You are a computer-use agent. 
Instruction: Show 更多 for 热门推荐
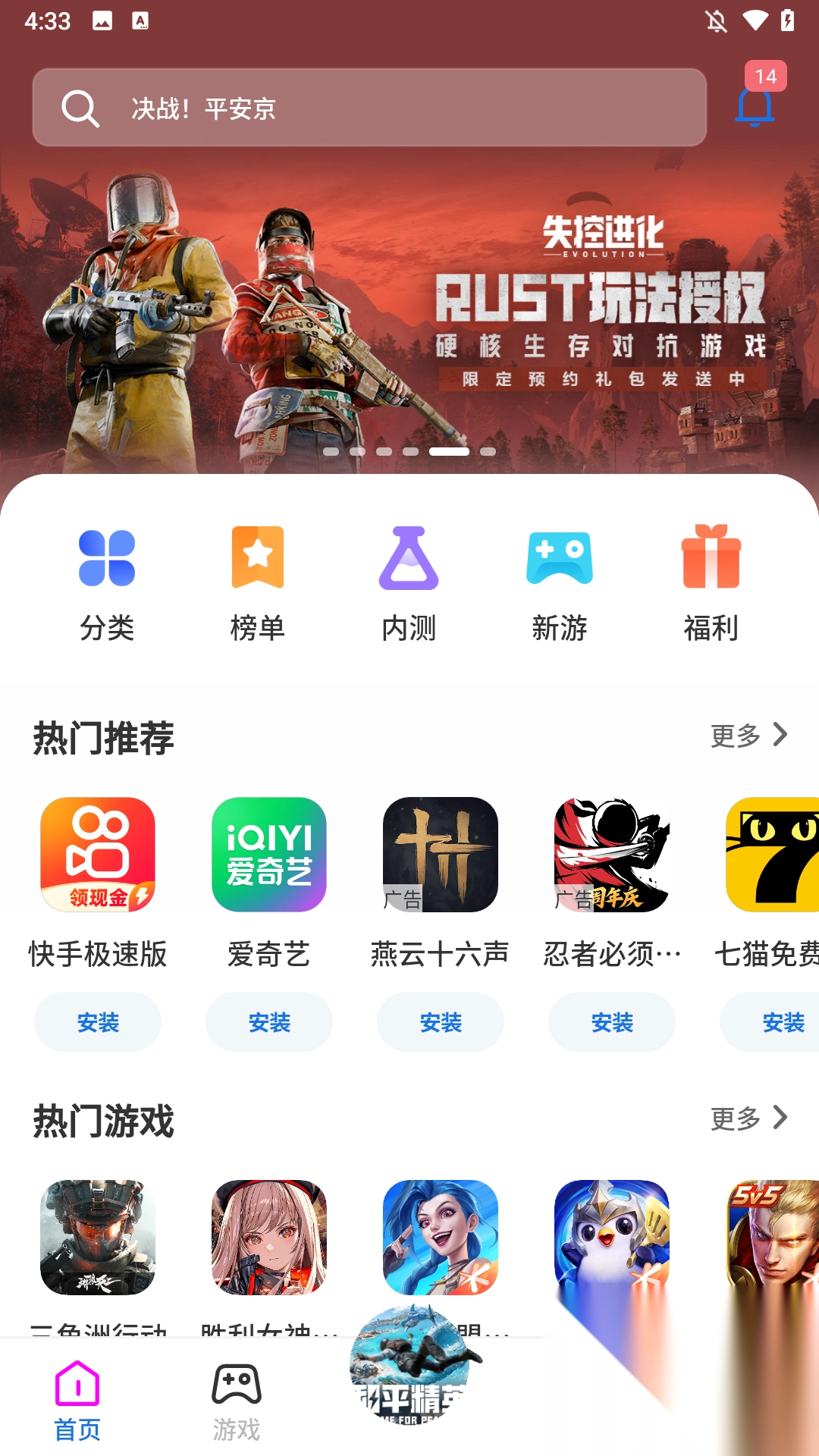click(748, 736)
